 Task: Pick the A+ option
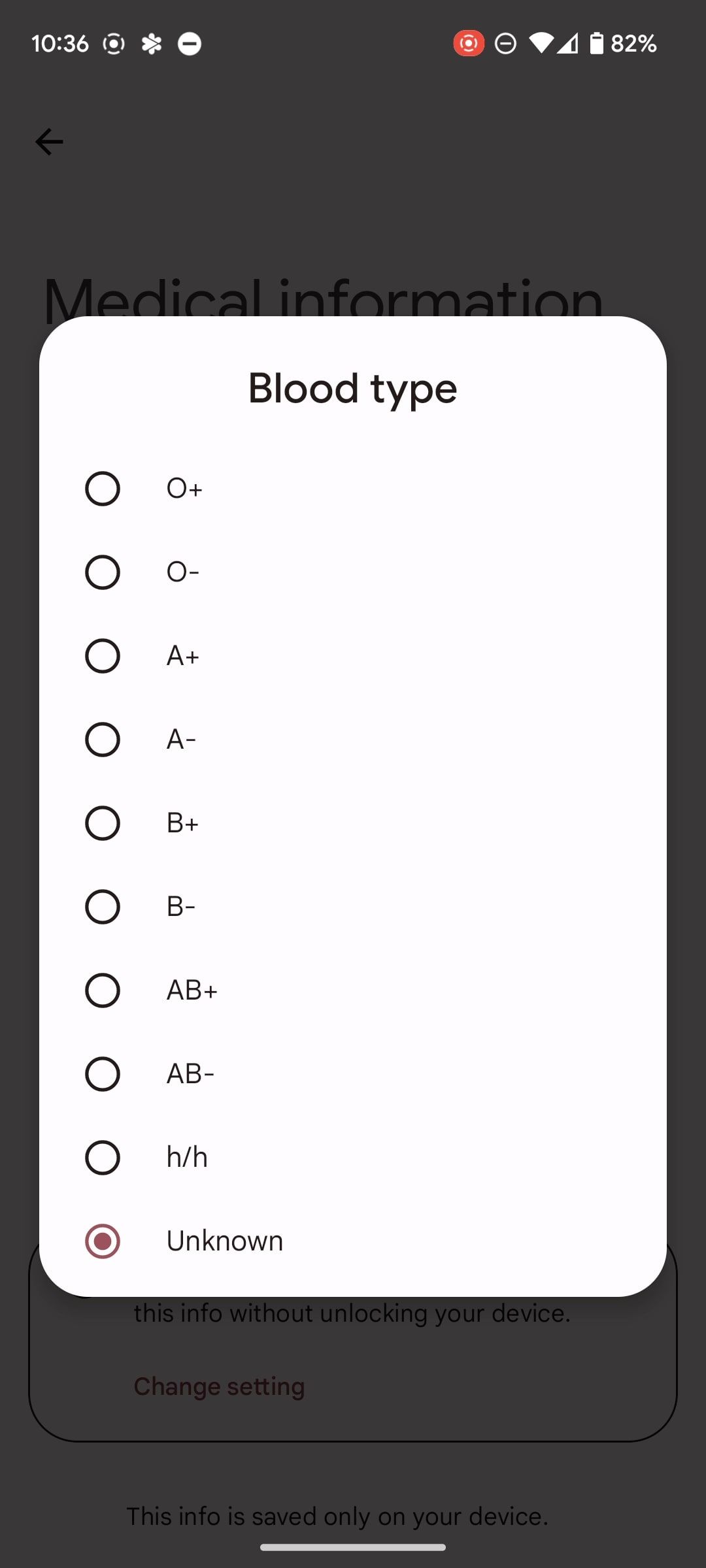click(103, 656)
